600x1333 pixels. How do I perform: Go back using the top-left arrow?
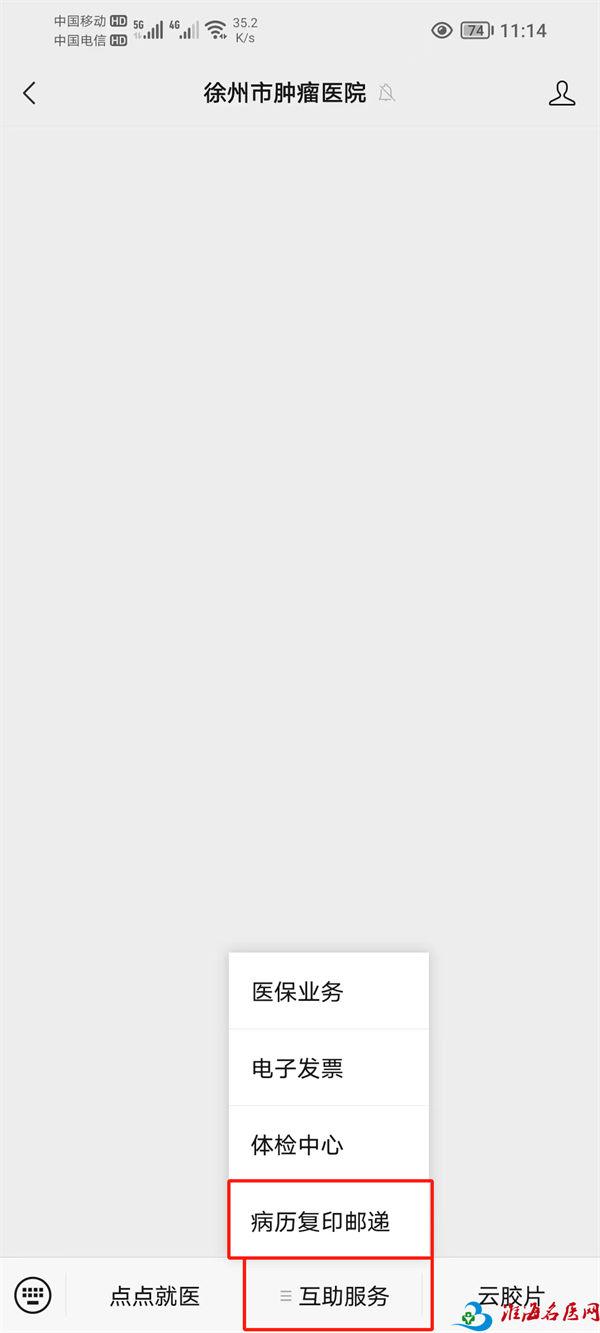[29, 93]
